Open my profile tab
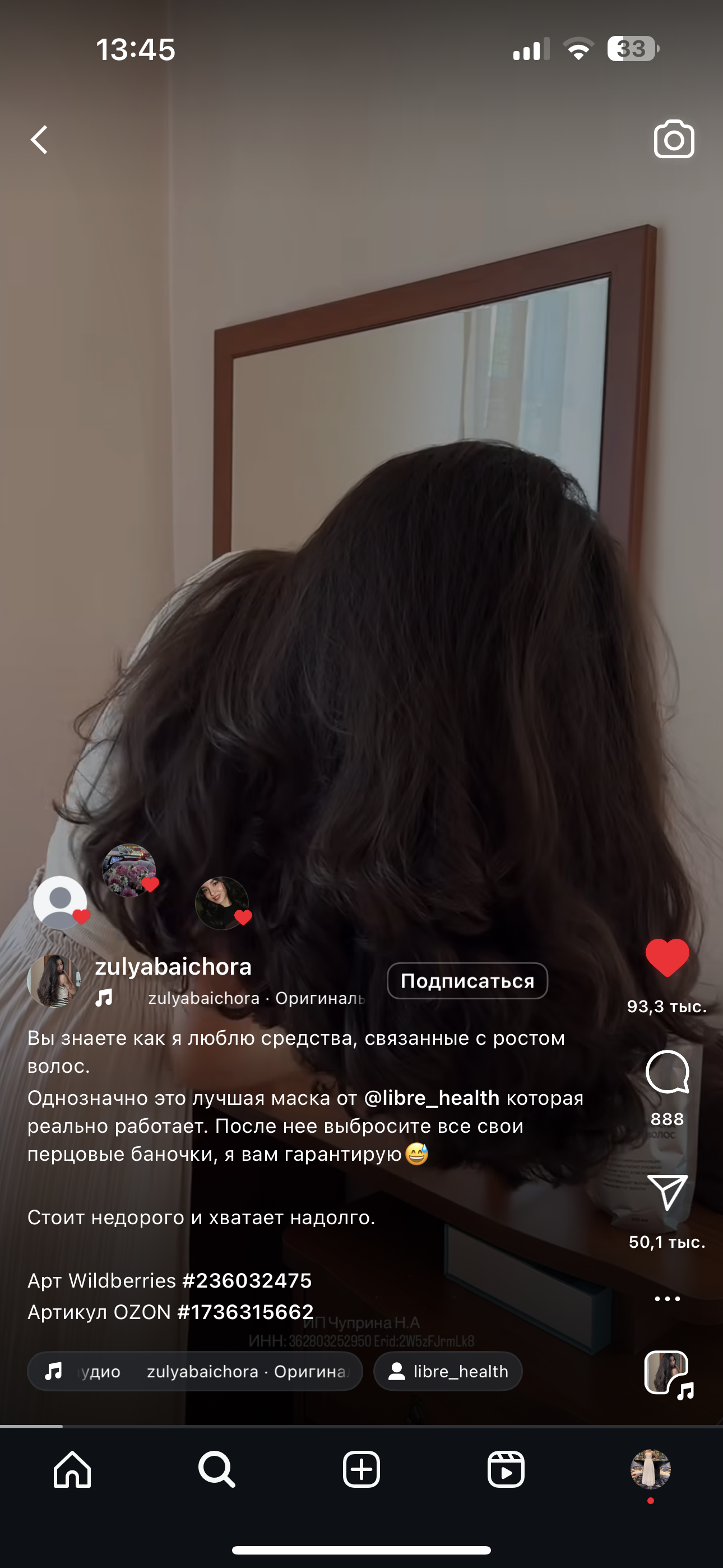723x1568 pixels. pos(651,1469)
